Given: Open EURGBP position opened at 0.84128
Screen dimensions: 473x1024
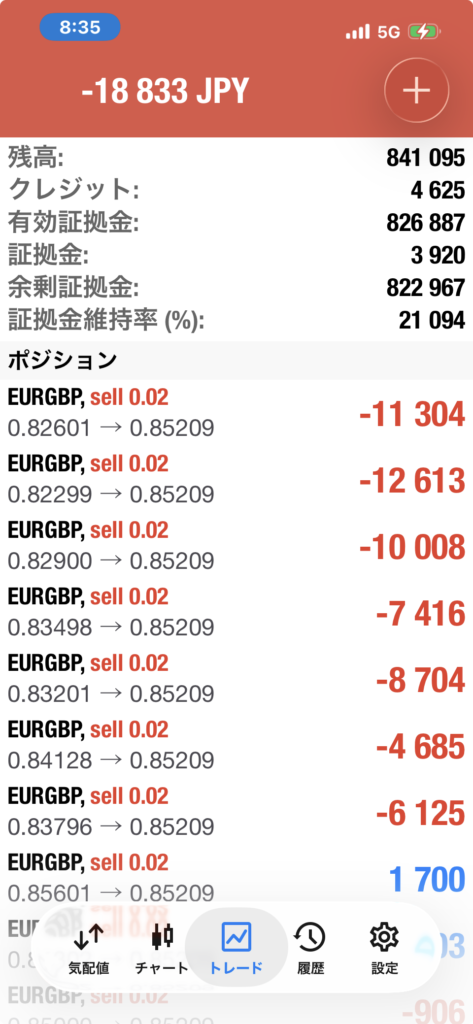Looking at the screenshot, I should (x=236, y=746).
